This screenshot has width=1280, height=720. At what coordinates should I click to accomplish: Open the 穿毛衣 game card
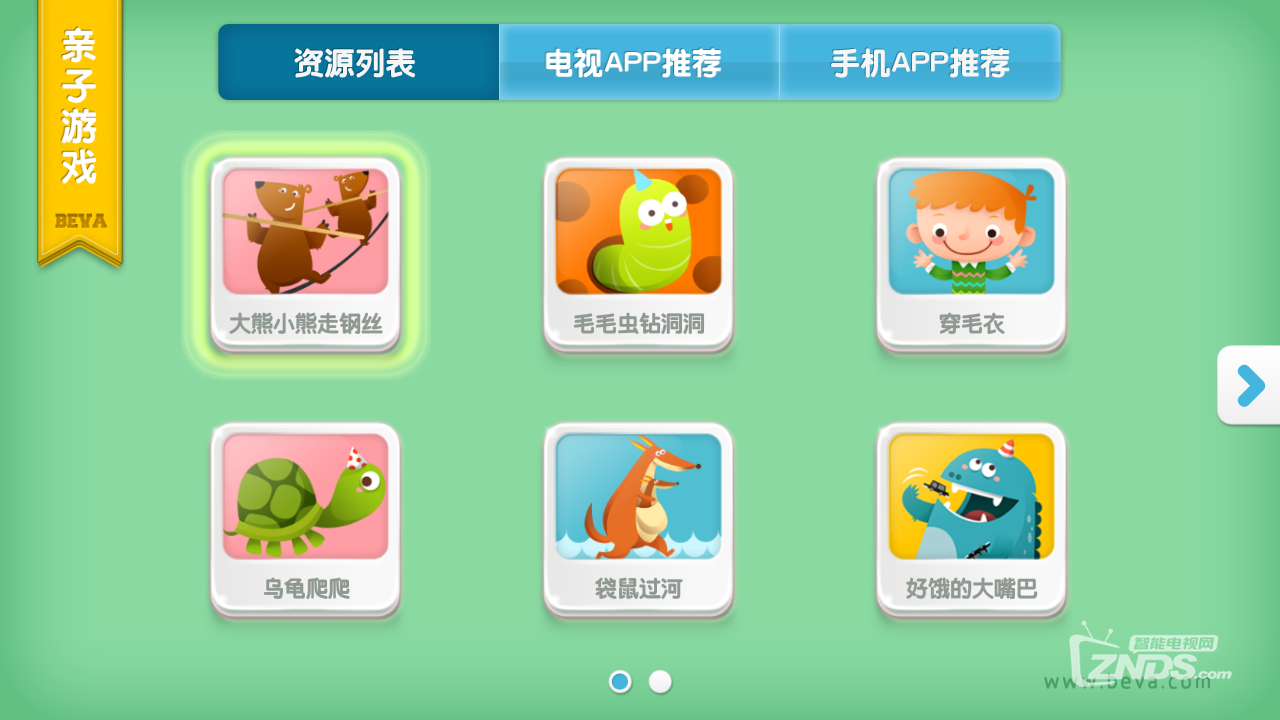(x=971, y=252)
